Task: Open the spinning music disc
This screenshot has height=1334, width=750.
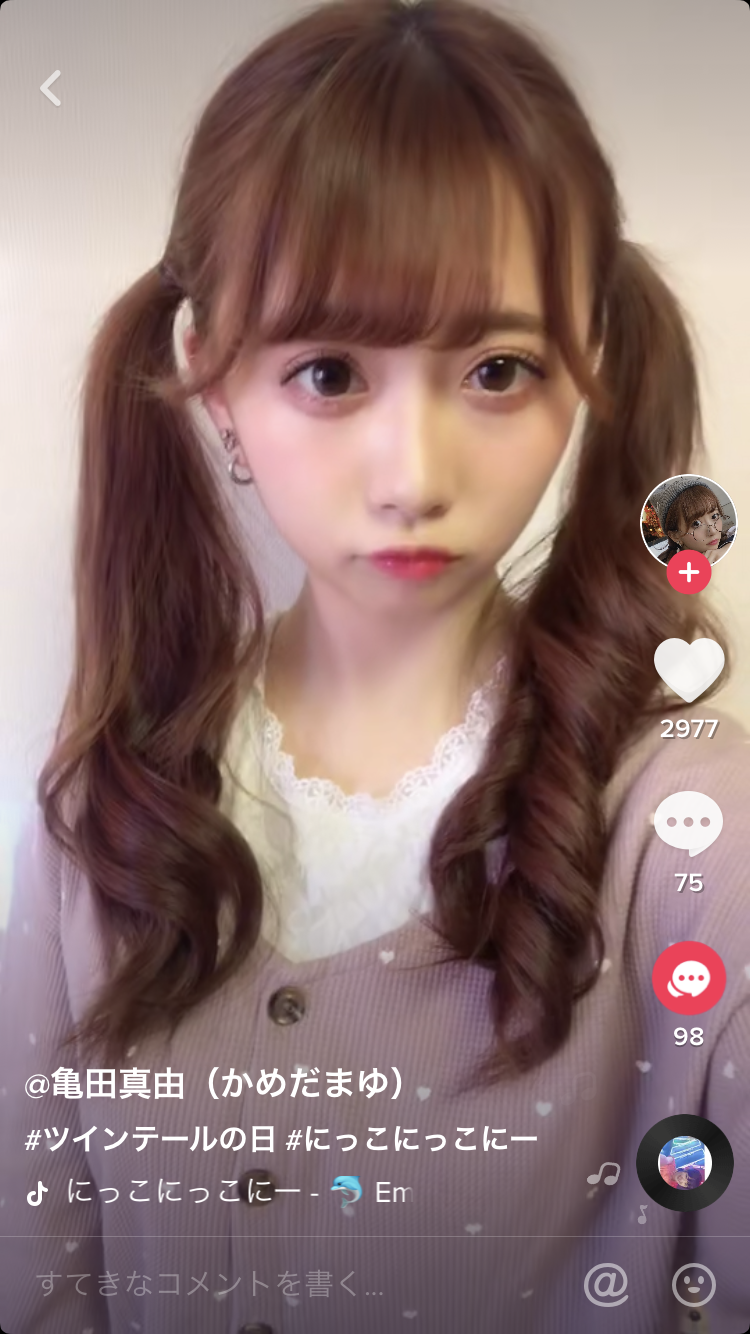Action: coord(685,1163)
